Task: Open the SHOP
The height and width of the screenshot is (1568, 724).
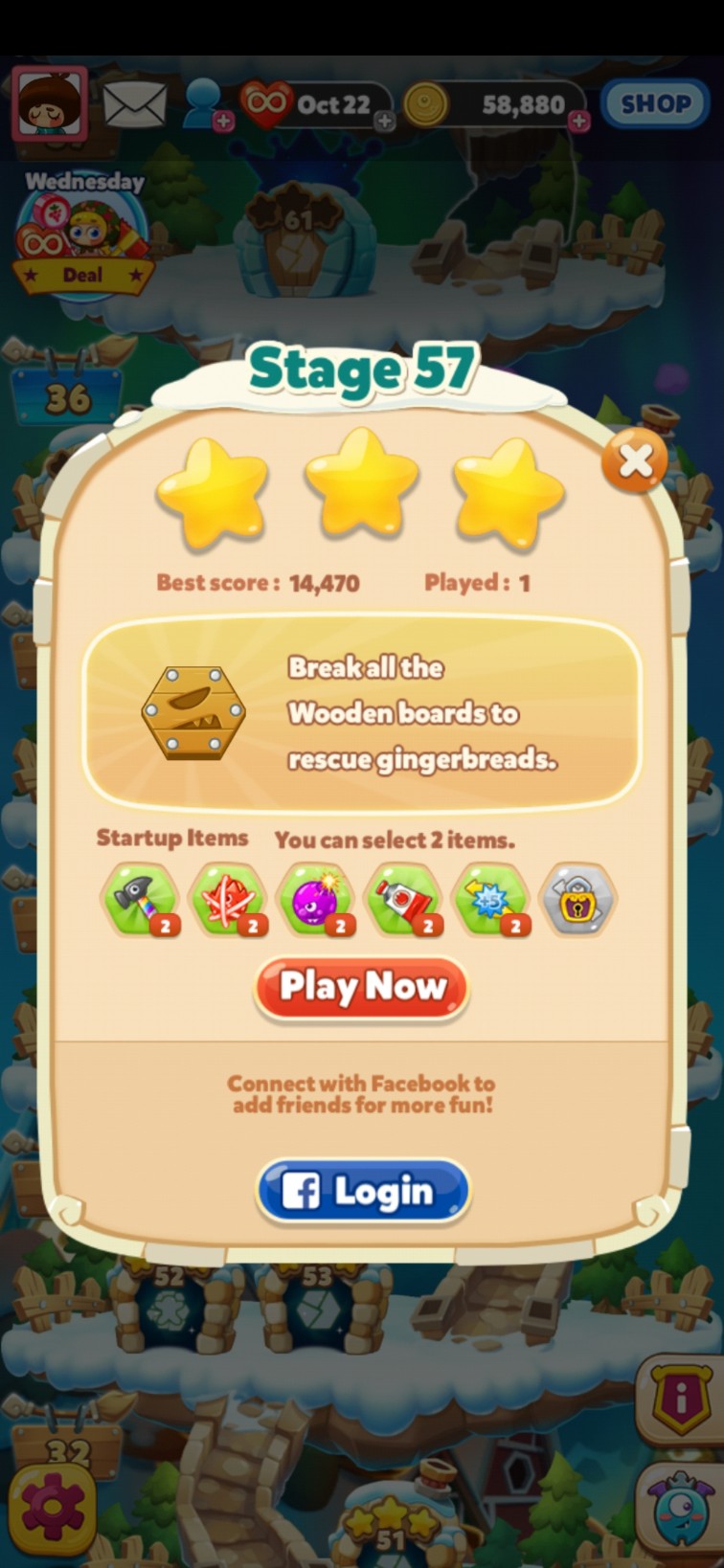Action: [x=654, y=102]
